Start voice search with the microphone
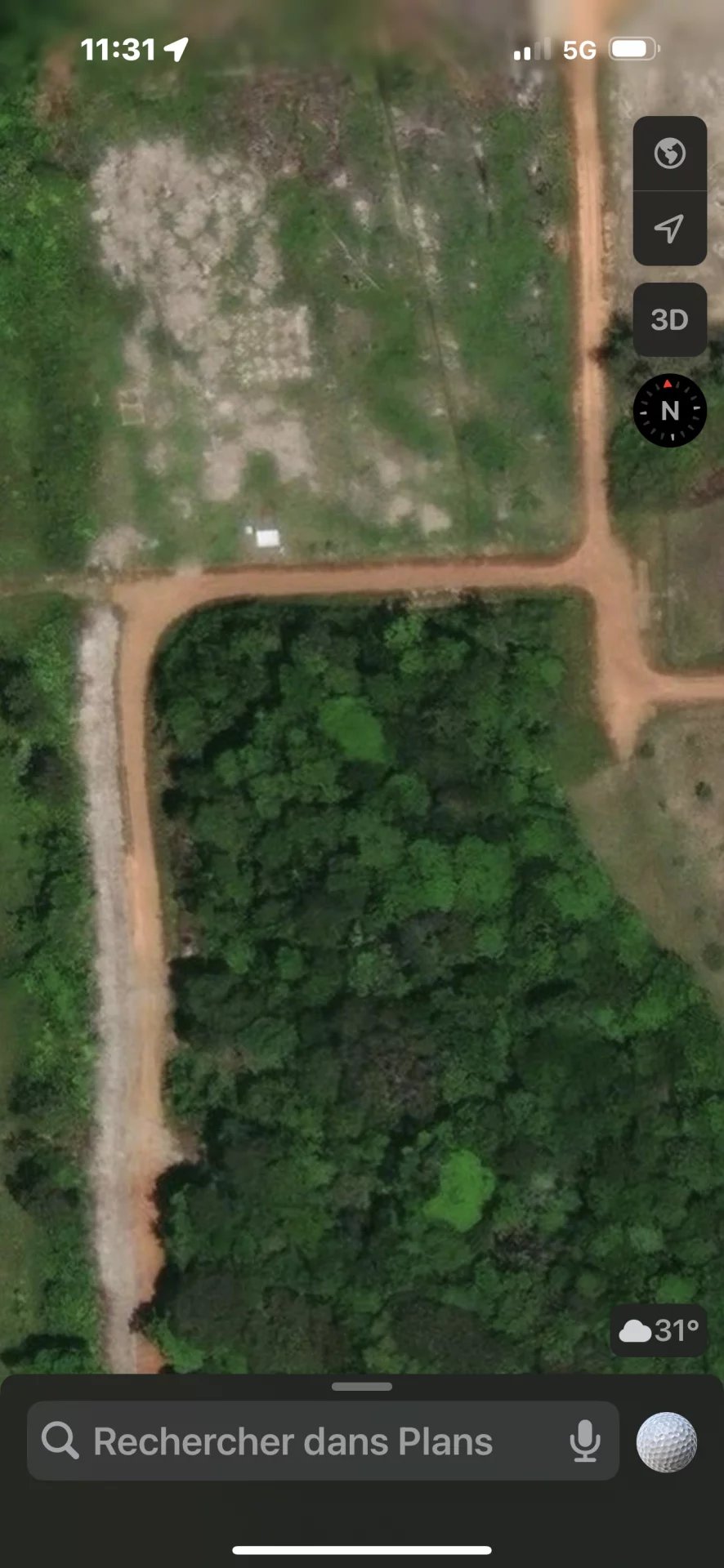Image resolution: width=724 pixels, height=1568 pixels. [x=584, y=1441]
